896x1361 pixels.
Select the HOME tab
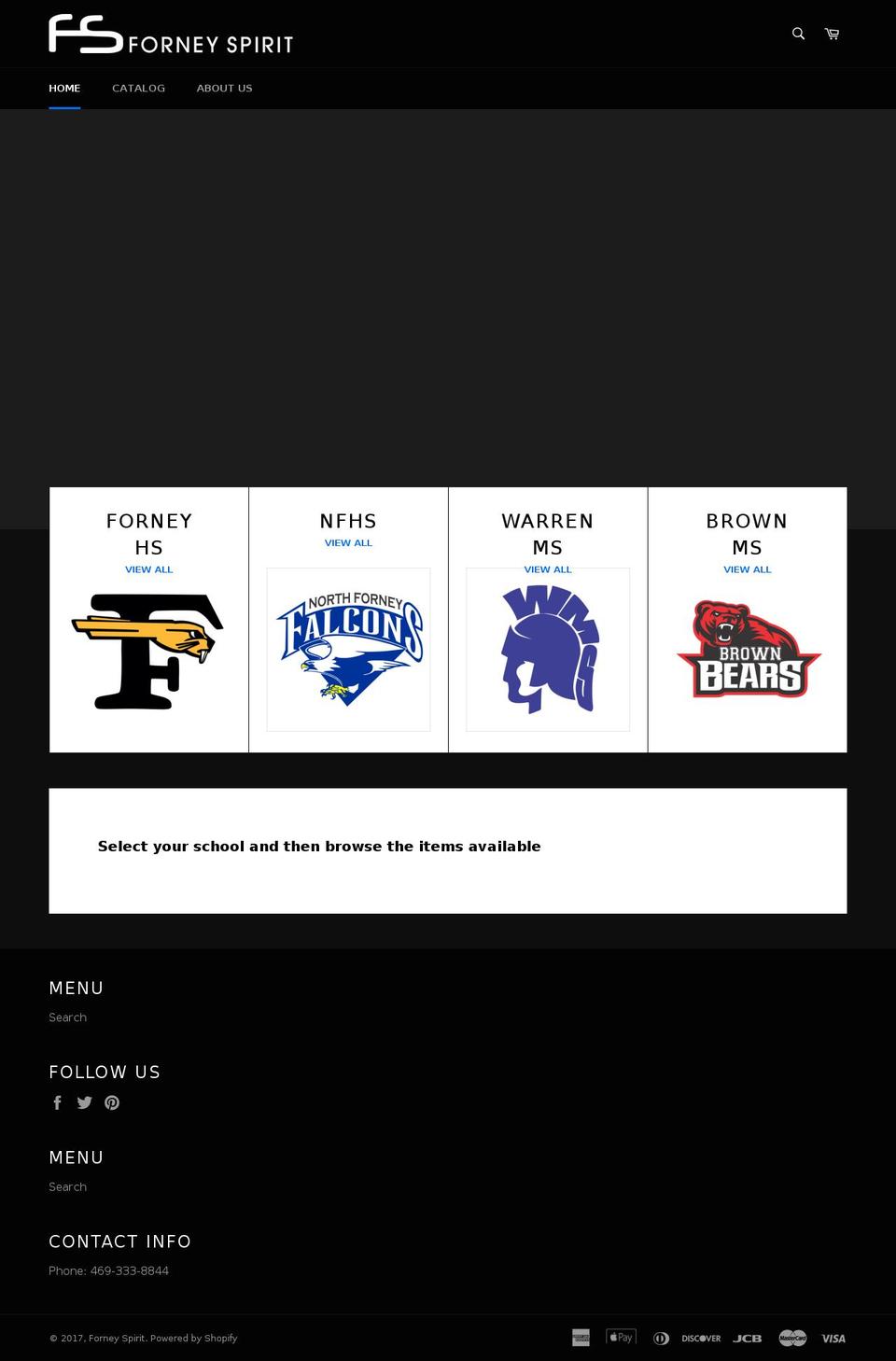(x=64, y=88)
